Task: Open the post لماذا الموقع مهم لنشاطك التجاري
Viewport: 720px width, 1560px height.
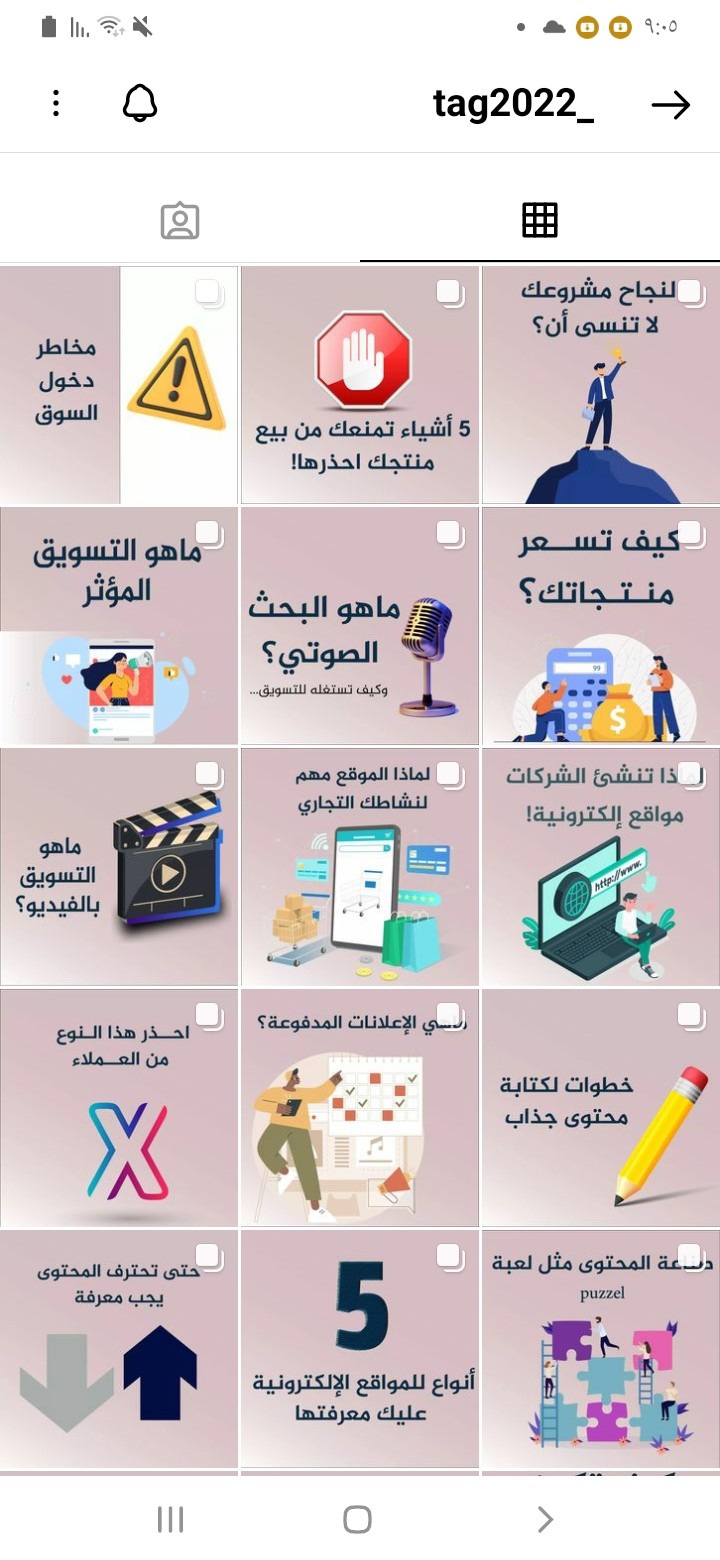Action: tap(360, 867)
